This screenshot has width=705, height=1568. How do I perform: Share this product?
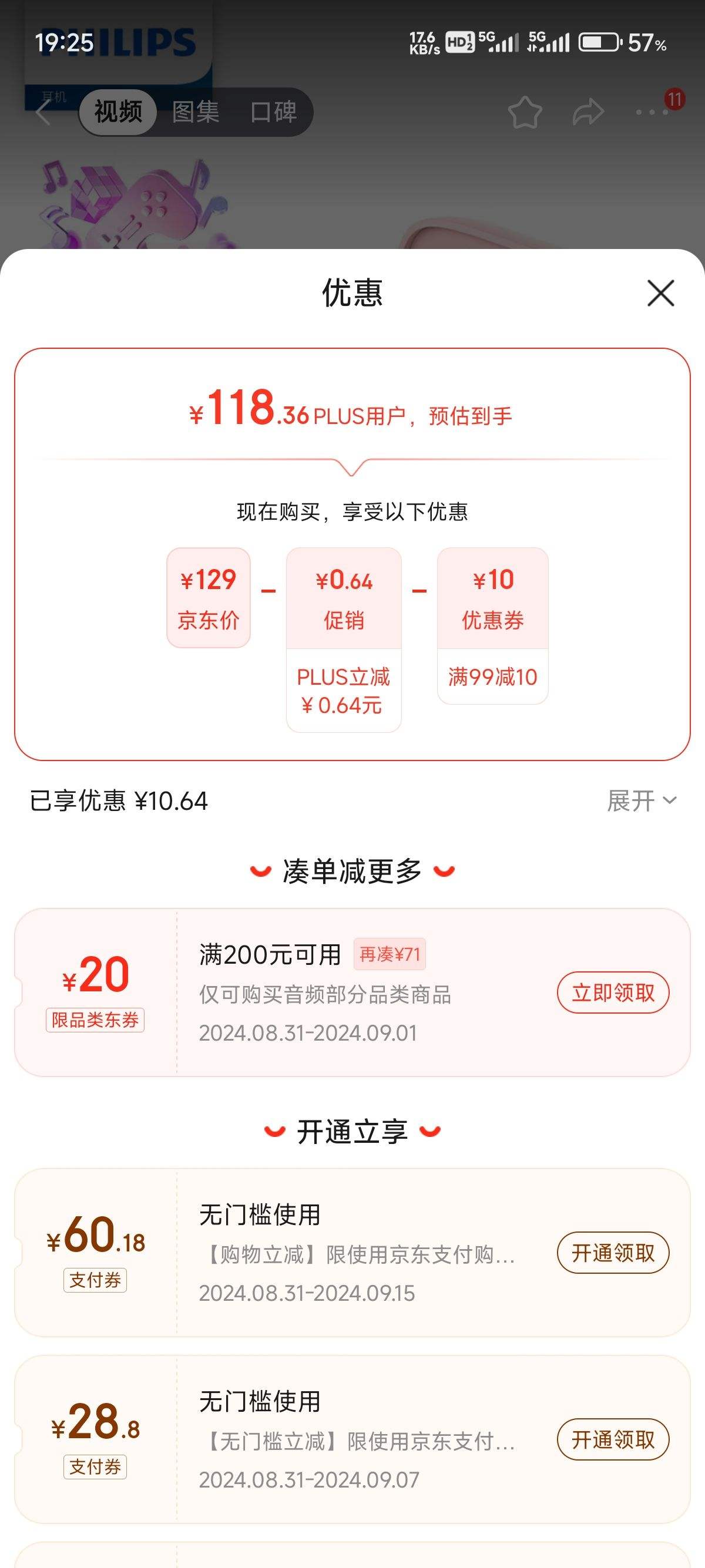click(x=587, y=113)
